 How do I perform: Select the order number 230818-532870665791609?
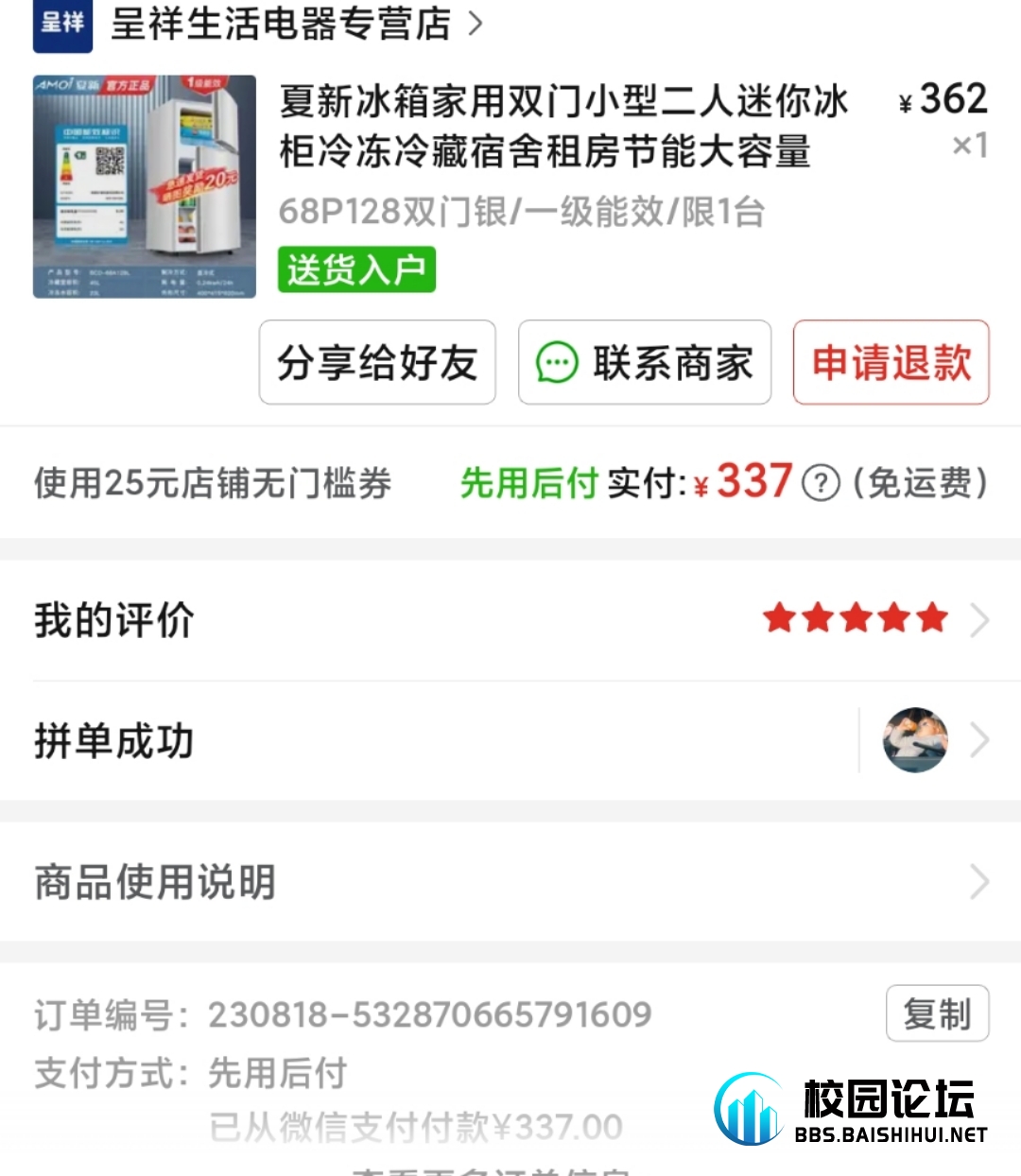tap(430, 1012)
